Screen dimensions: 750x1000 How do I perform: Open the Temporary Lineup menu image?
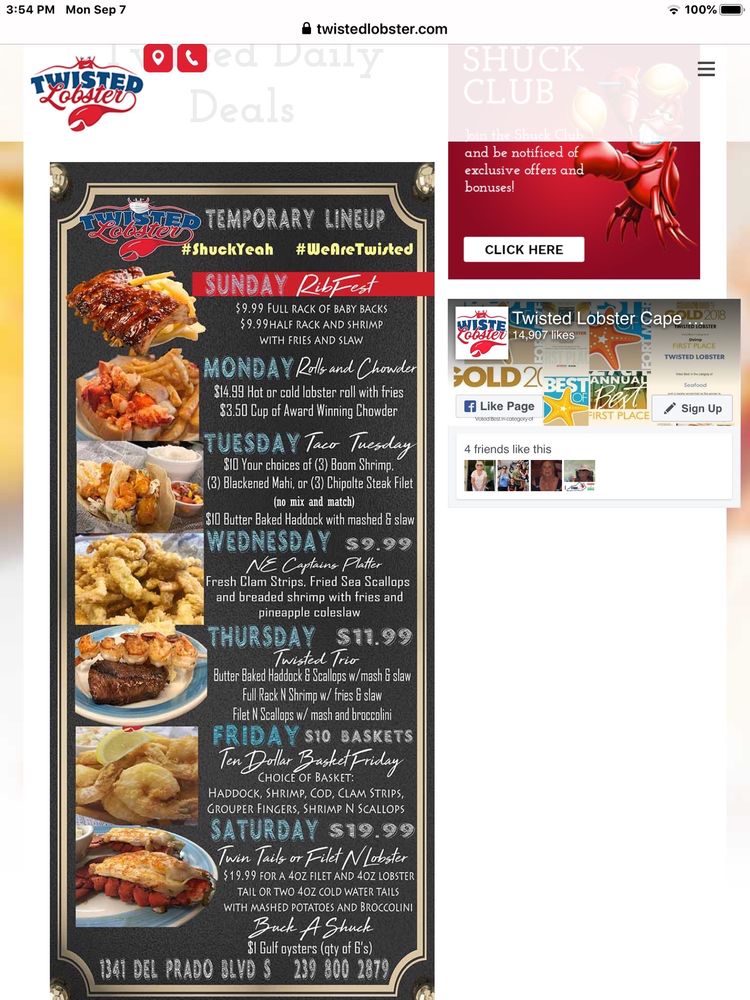(242, 580)
